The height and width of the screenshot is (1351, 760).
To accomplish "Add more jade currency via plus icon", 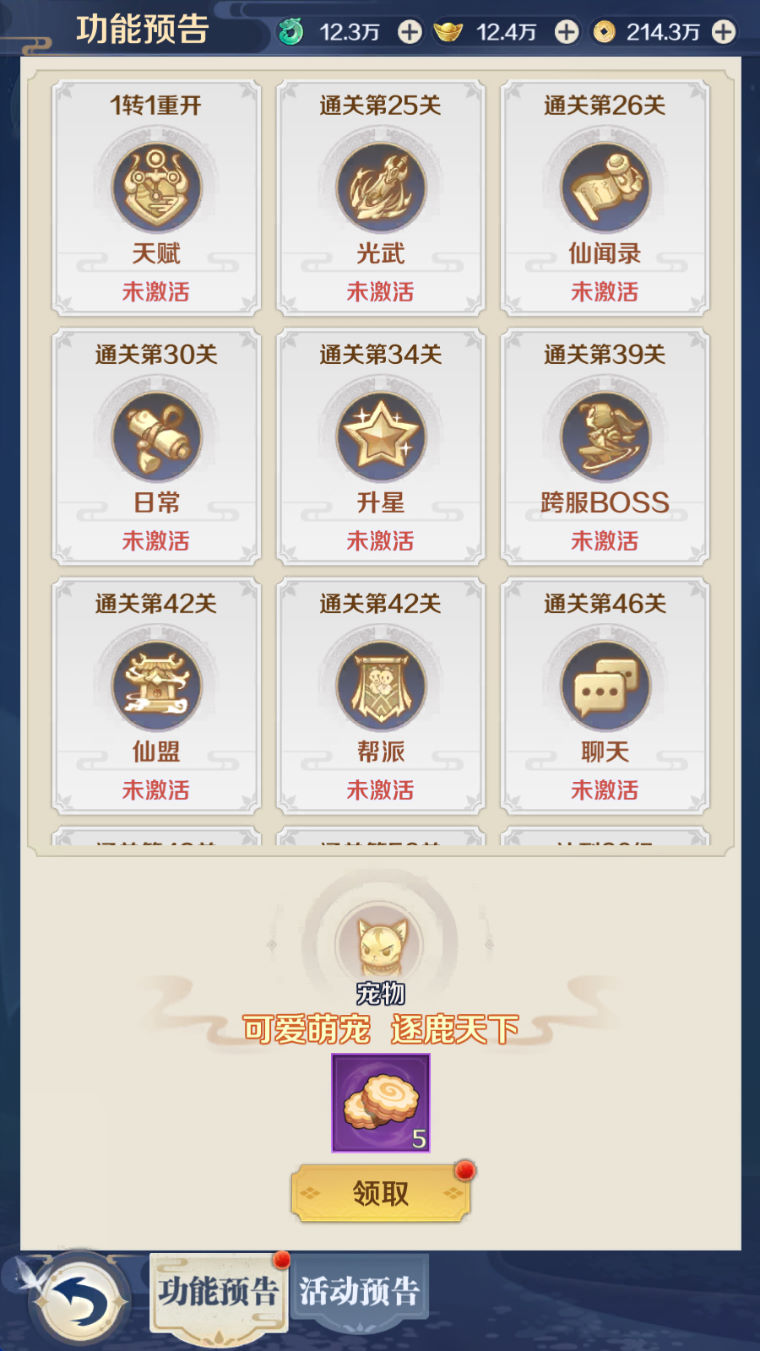I will 410,32.
